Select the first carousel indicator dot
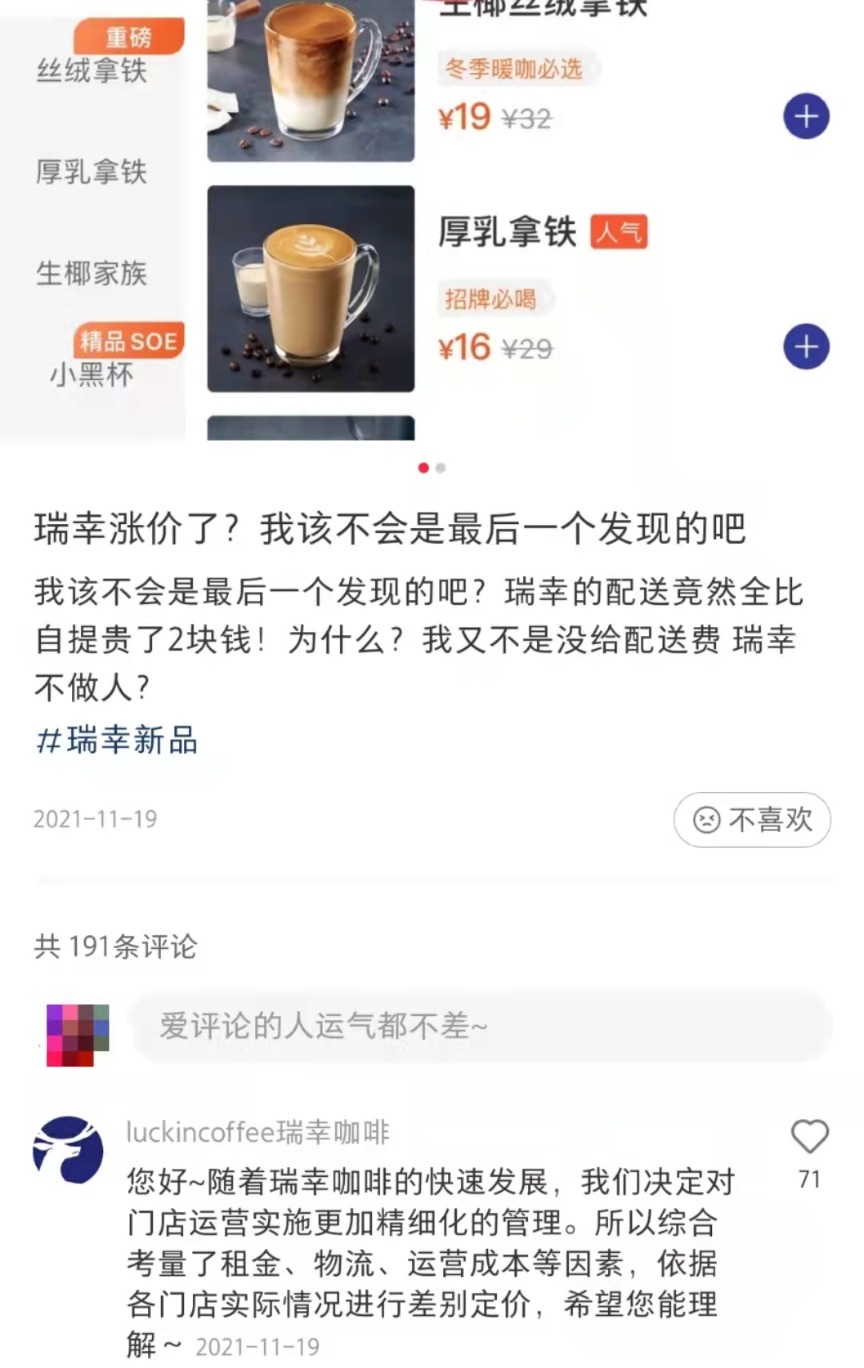 [x=421, y=467]
